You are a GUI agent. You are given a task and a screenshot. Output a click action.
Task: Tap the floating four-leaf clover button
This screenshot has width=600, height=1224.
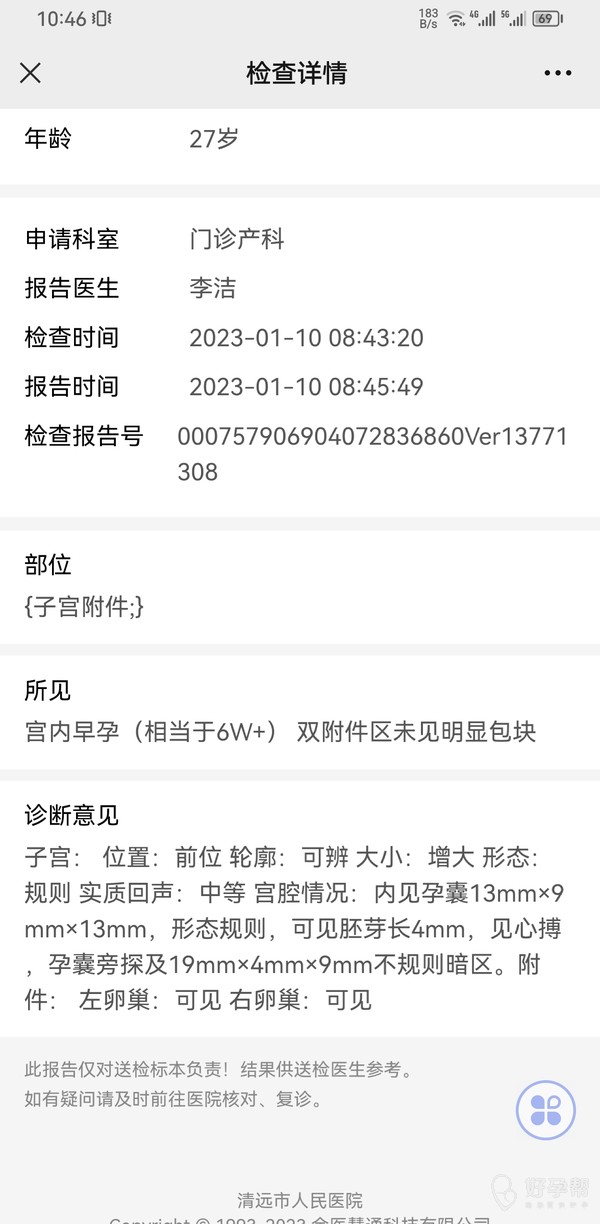(x=546, y=1110)
